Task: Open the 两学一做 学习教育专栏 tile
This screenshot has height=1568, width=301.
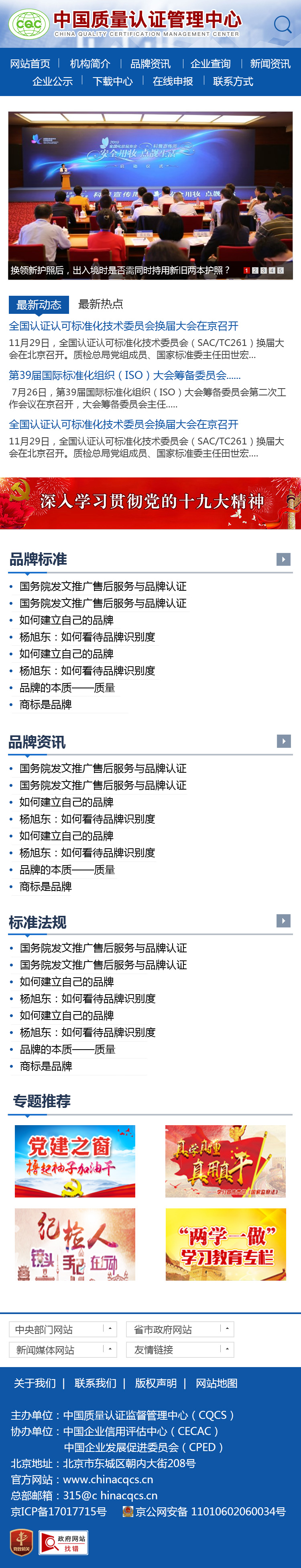Action: pos(226,1244)
